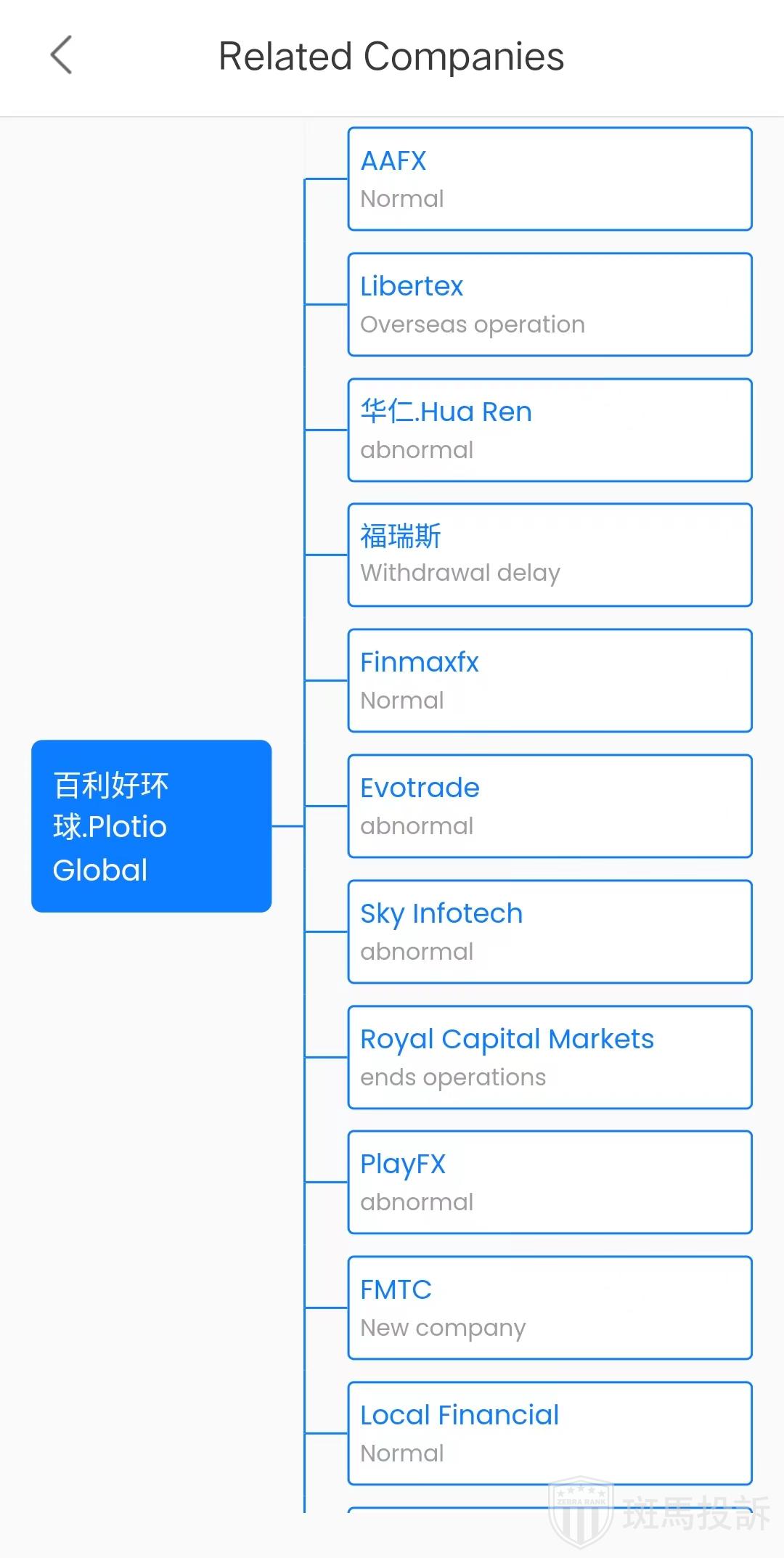Image resolution: width=784 pixels, height=1558 pixels.
Task: Select the Local Financial card
Action: 550,1433
